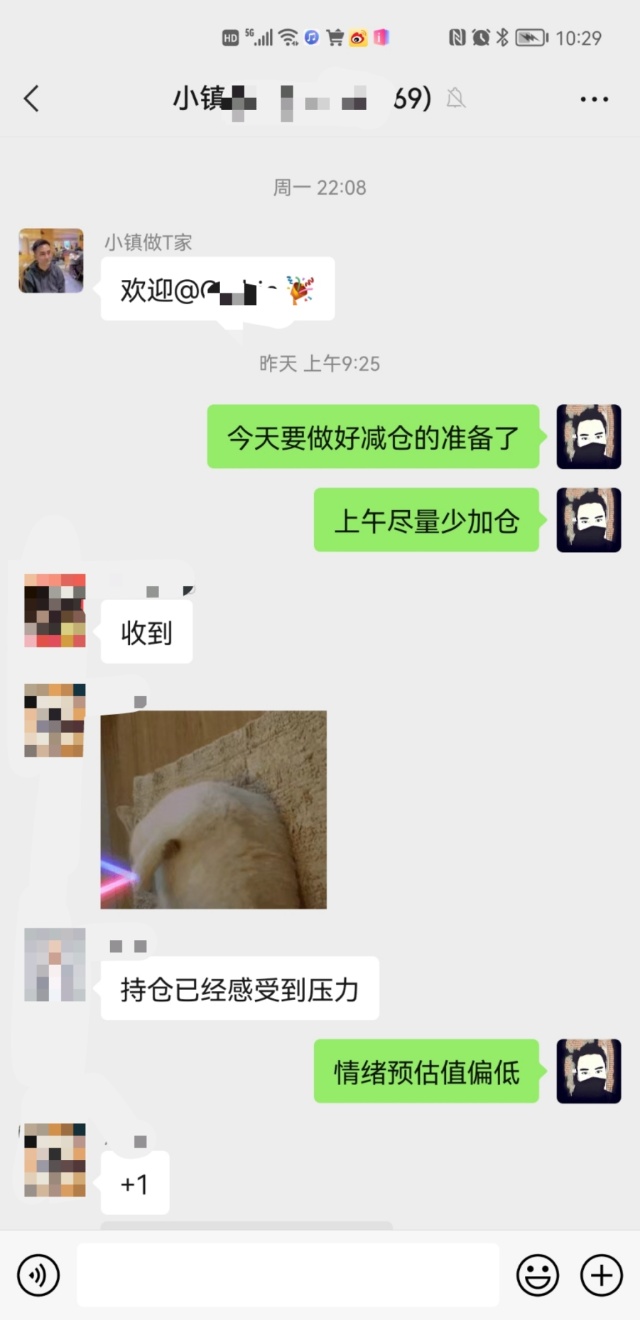Viewport: 640px width, 1320px height.
Task: Open own avatar beside 今天要做好减仓的准备了
Action: [x=588, y=437]
